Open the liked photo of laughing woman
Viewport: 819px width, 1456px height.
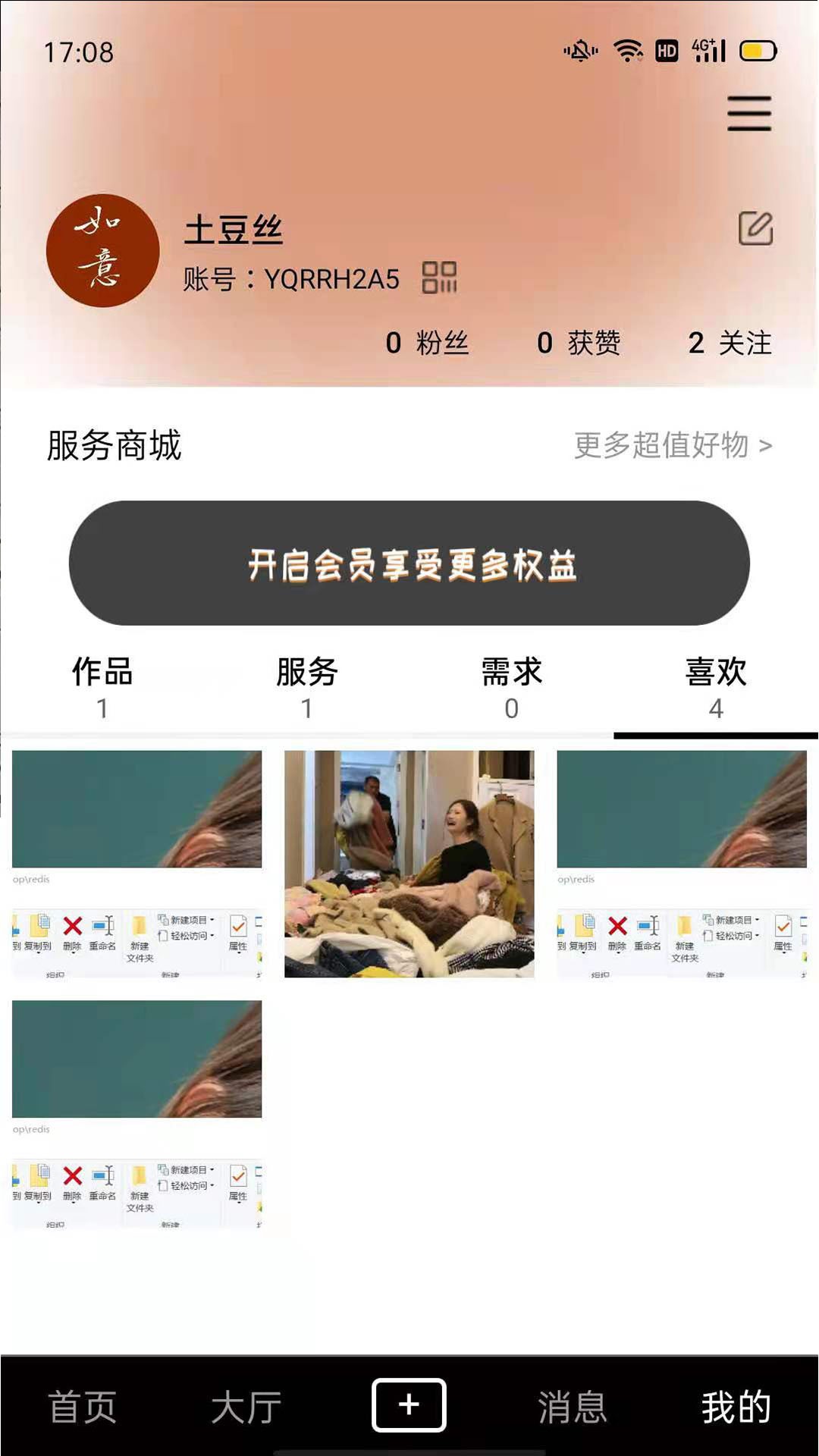(409, 864)
